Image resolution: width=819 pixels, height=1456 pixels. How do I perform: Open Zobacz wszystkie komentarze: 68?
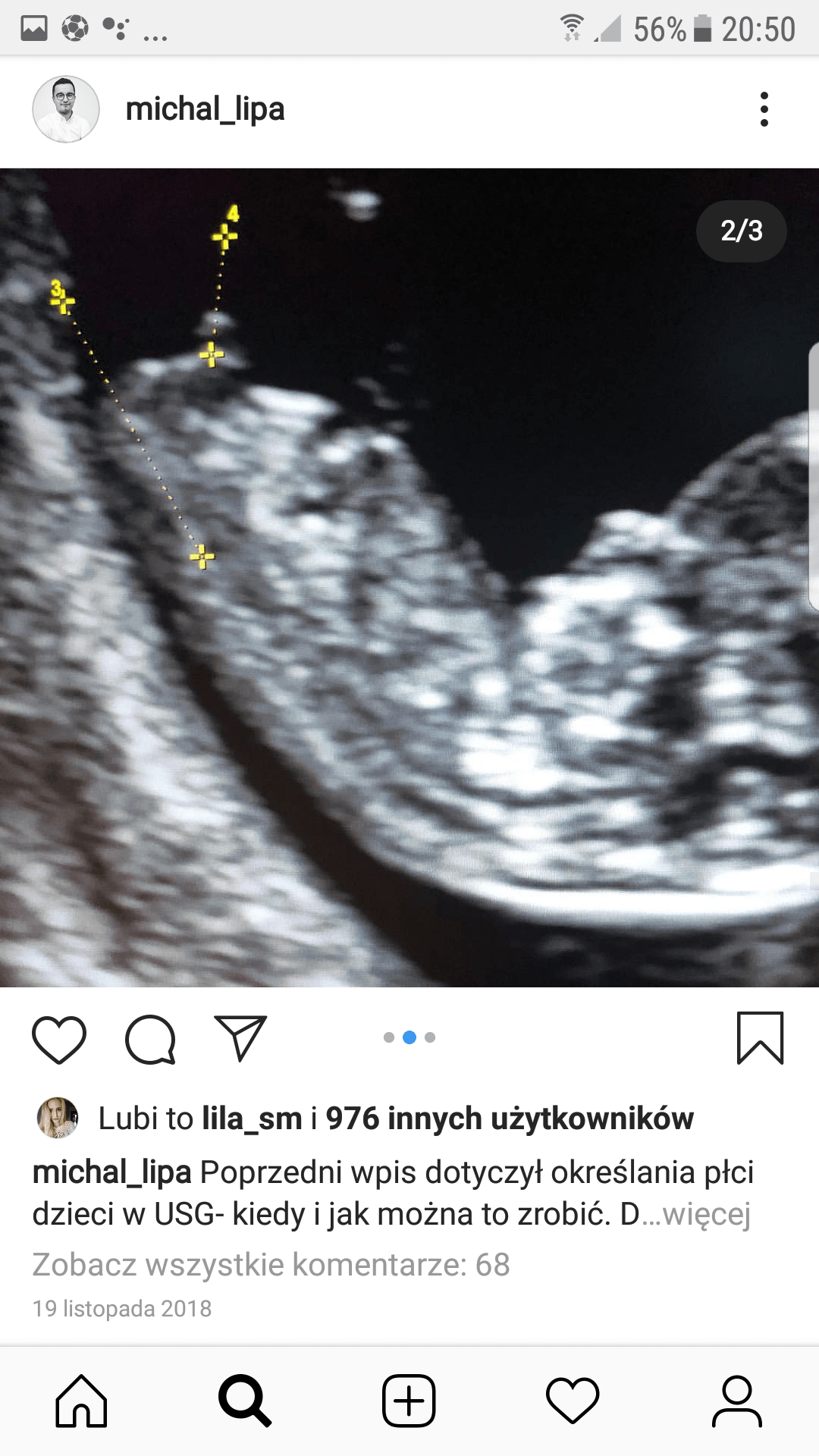(x=271, y=1265)
